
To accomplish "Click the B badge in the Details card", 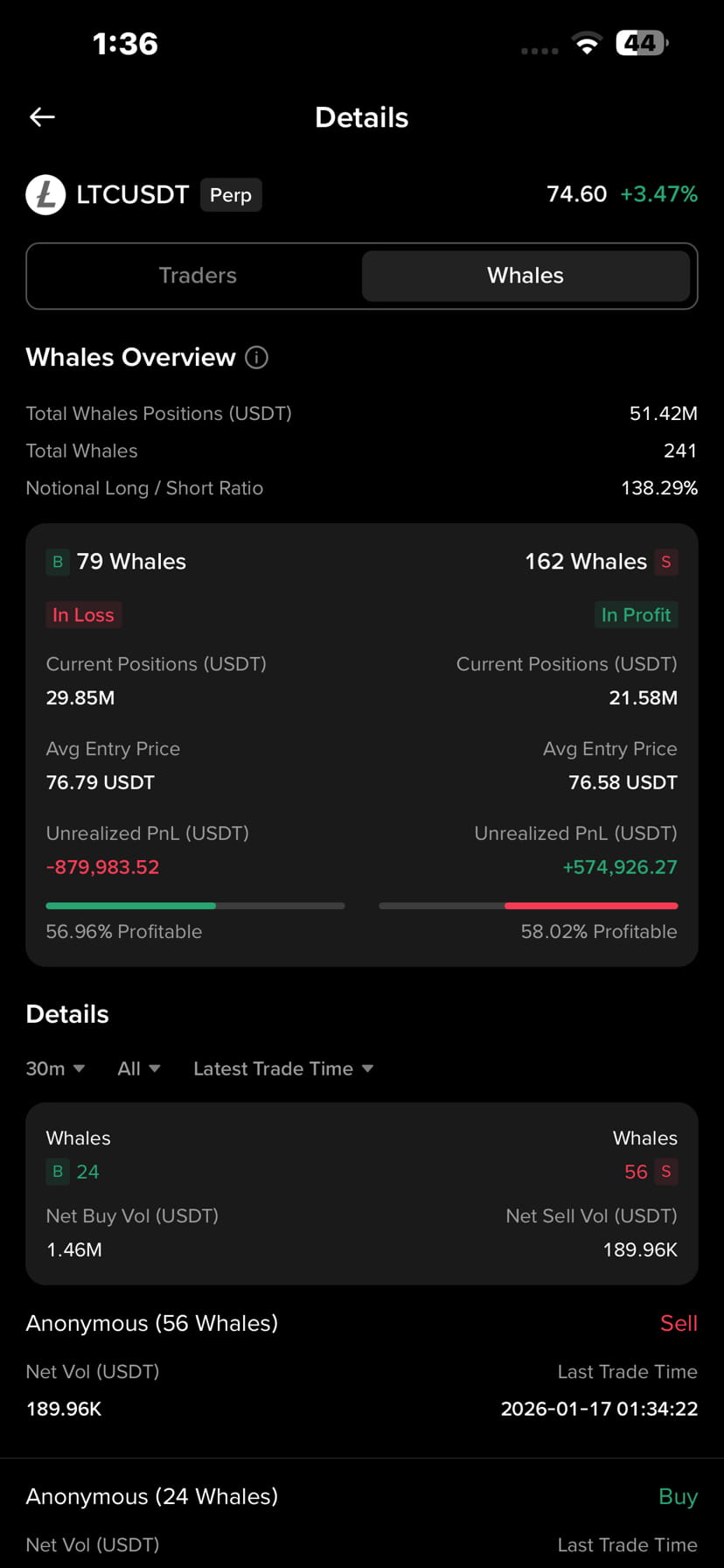I will (57, 1171).
